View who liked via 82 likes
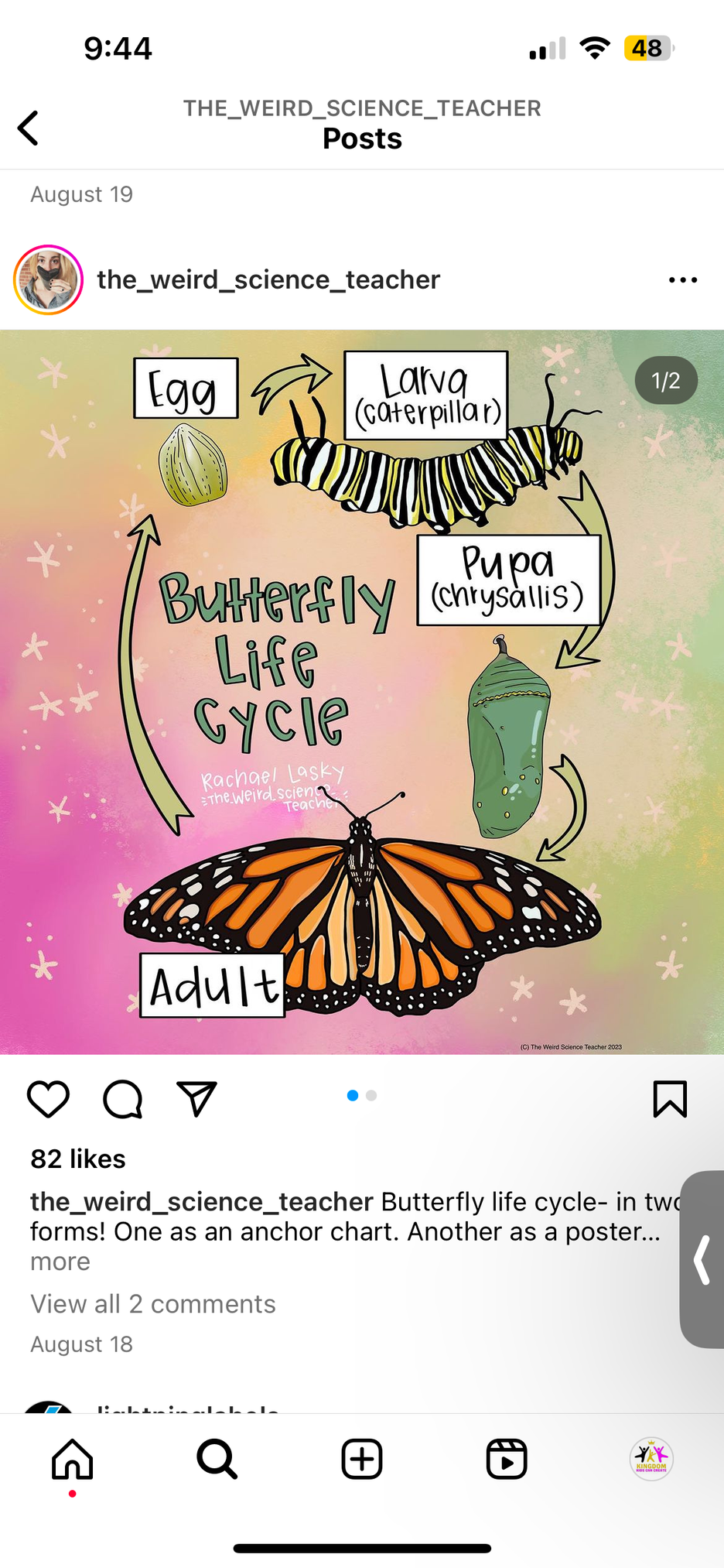Image resolution: width=724 pixels, height=1568 pixels. (77, 1159)
